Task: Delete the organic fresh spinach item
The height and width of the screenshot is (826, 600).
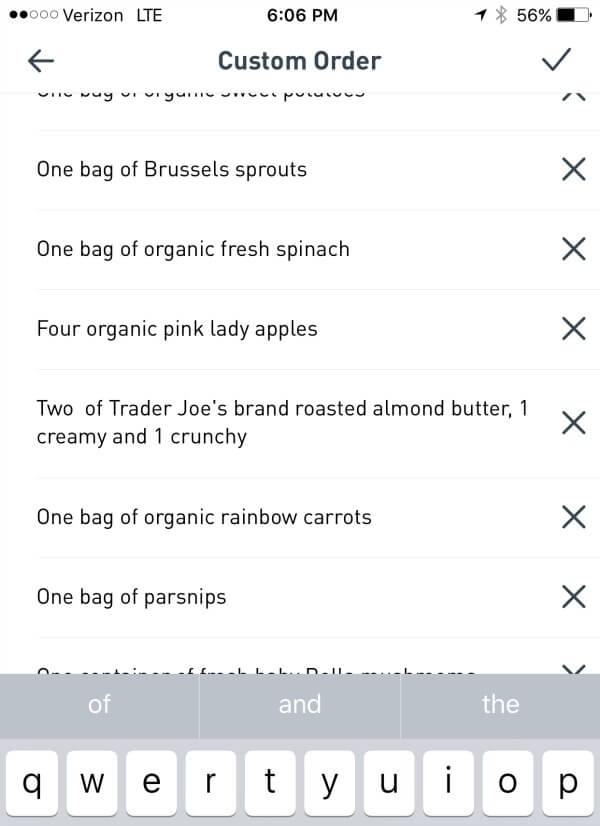Action: coord(573,249)
